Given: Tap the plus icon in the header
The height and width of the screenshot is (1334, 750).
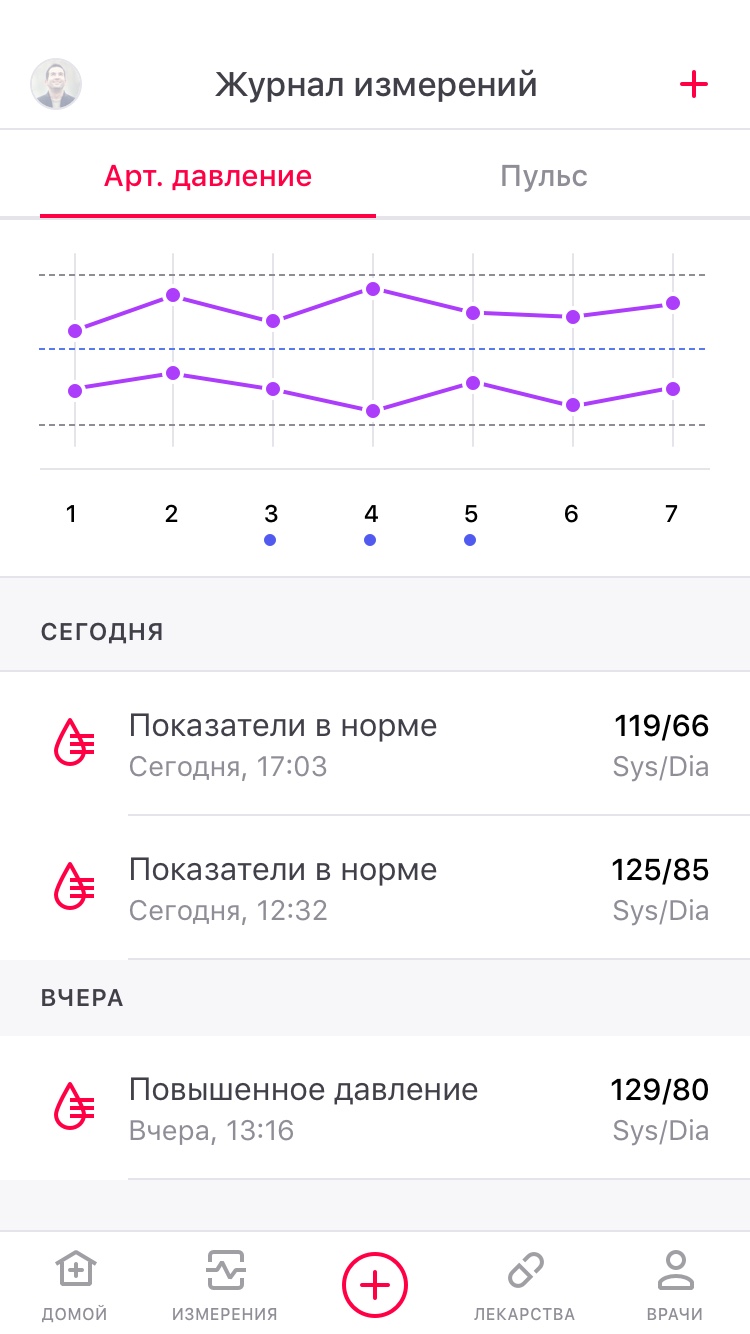Looking at the screenshot, I should [693, 84].
